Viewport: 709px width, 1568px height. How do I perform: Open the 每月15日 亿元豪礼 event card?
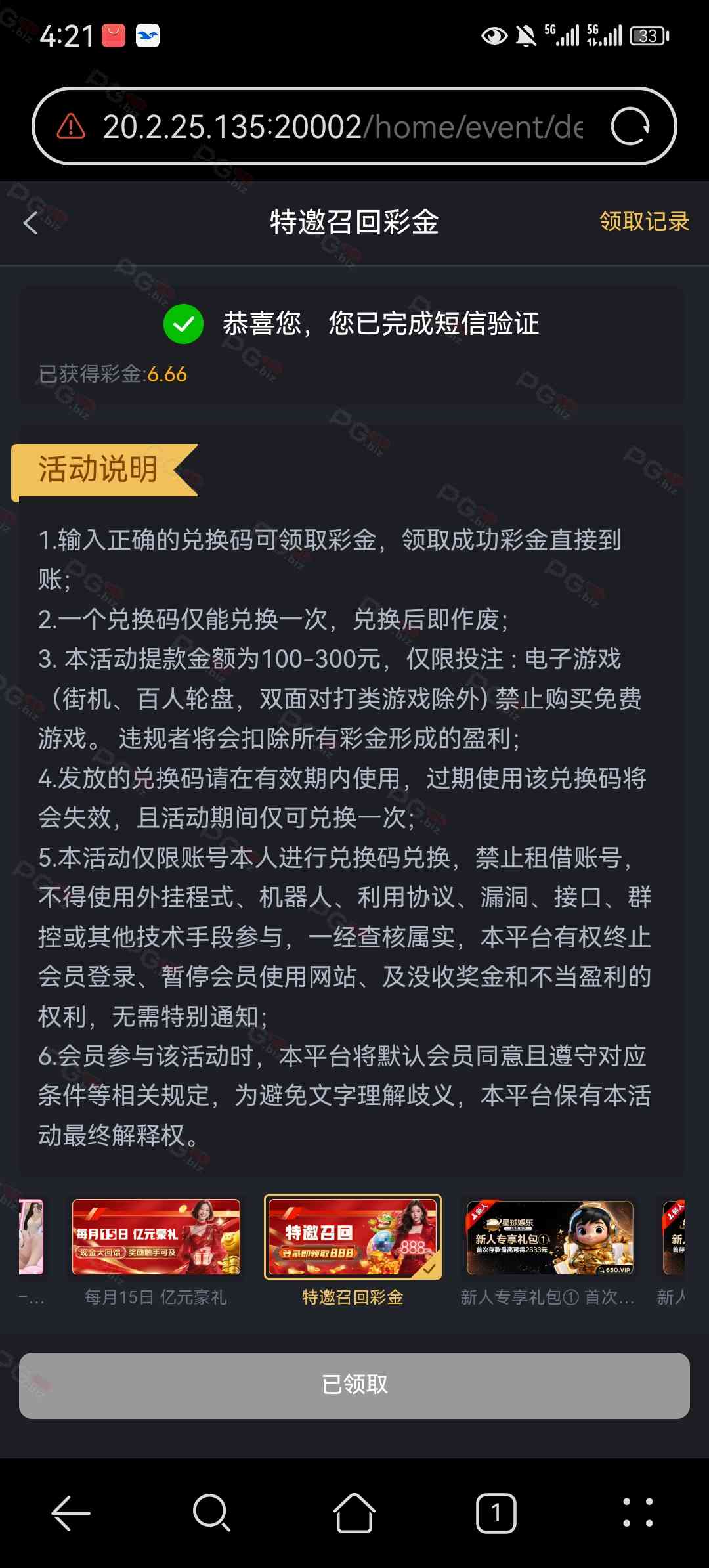156,1237
